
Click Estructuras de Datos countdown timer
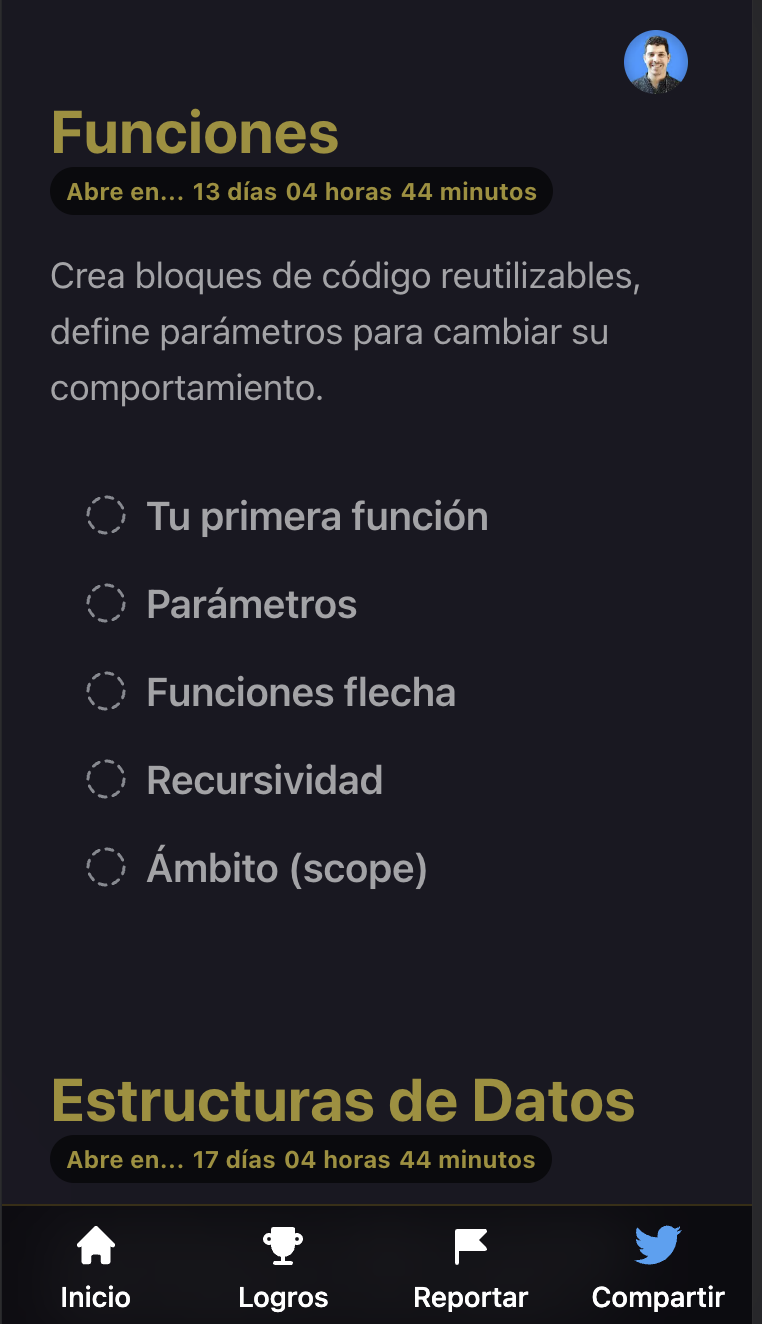click(x=301, y=1159)
